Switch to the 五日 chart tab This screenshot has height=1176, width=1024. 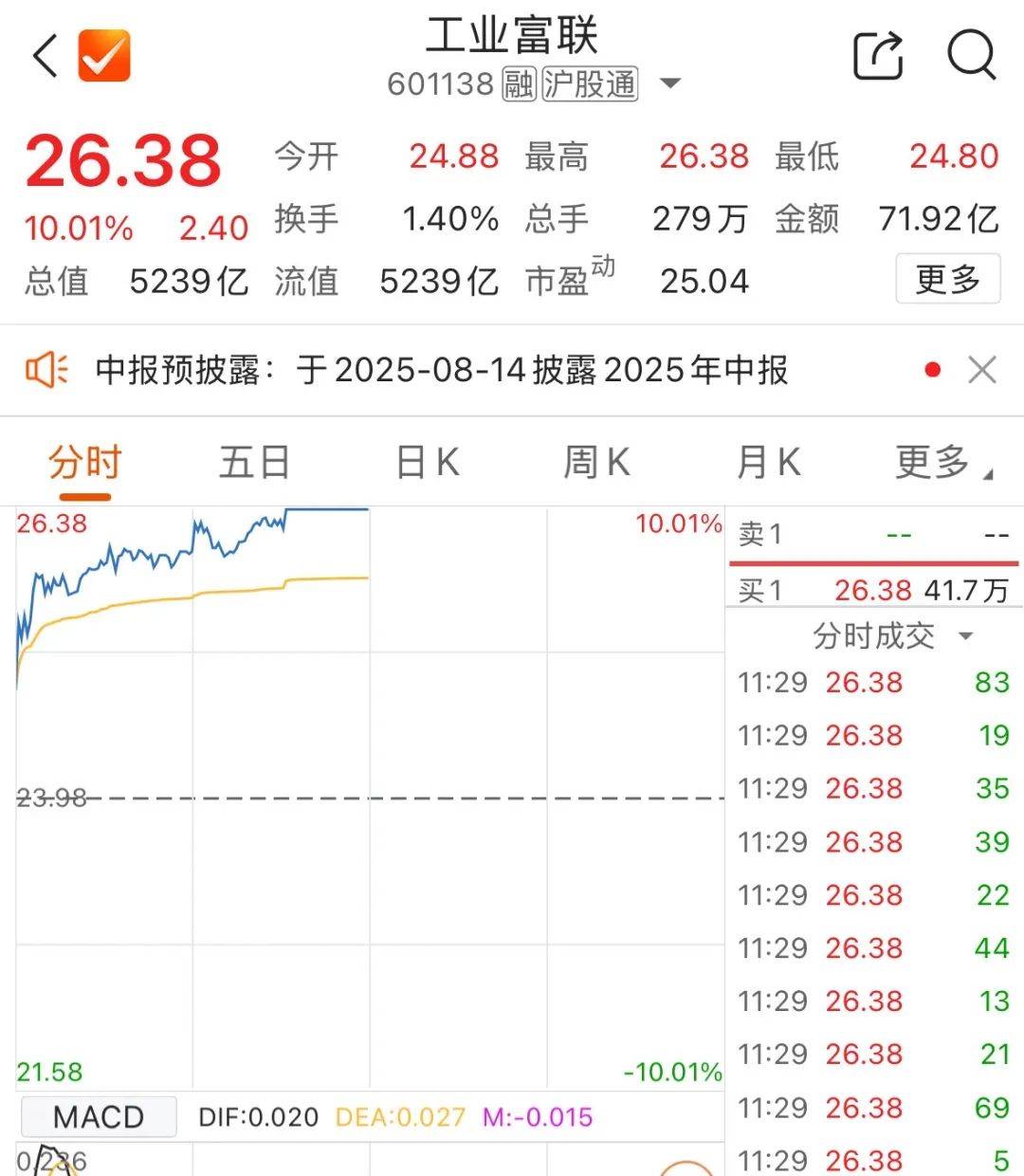[253, 462]
